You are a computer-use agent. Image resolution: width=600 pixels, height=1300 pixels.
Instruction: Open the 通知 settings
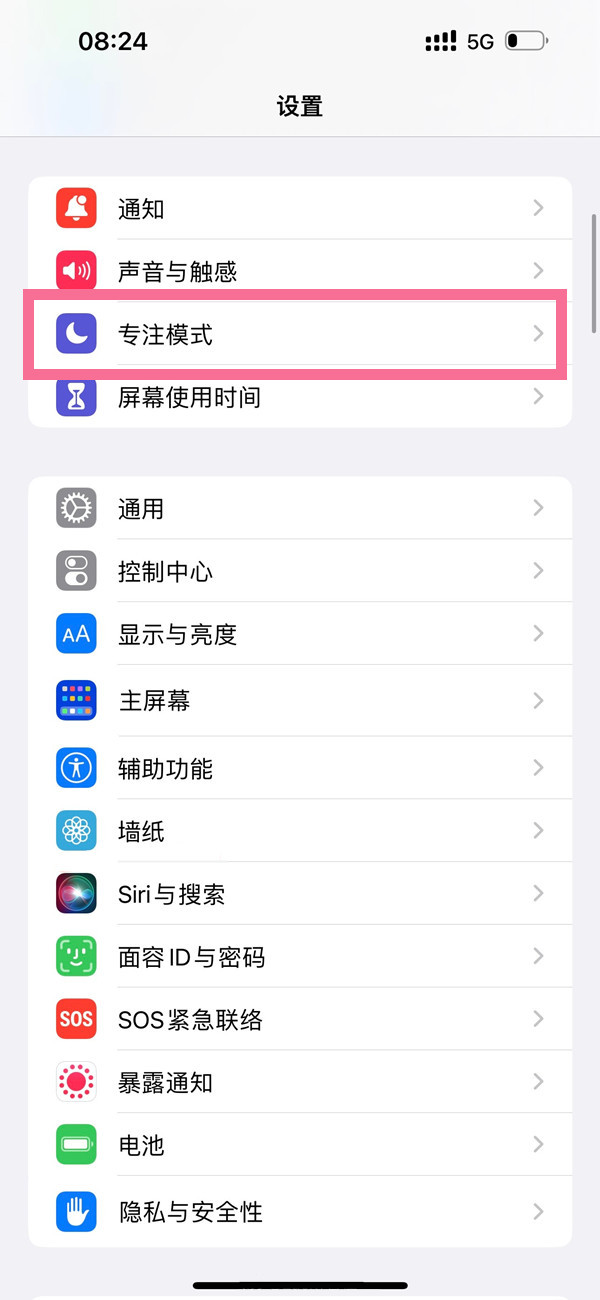pyautogui.click(x=300, y=208)
